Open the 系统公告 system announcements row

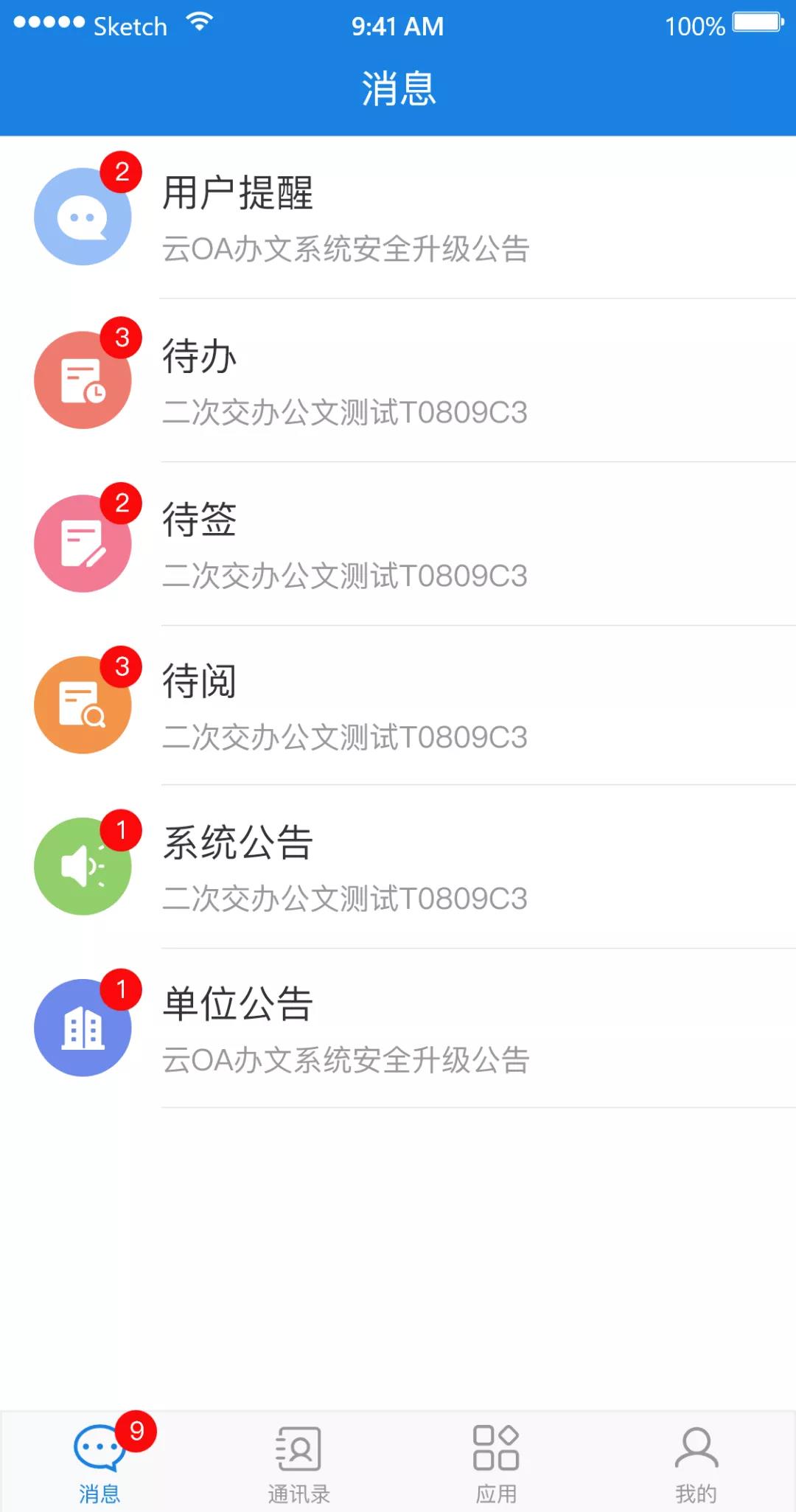pyautogui.click(x=398, y=867)
